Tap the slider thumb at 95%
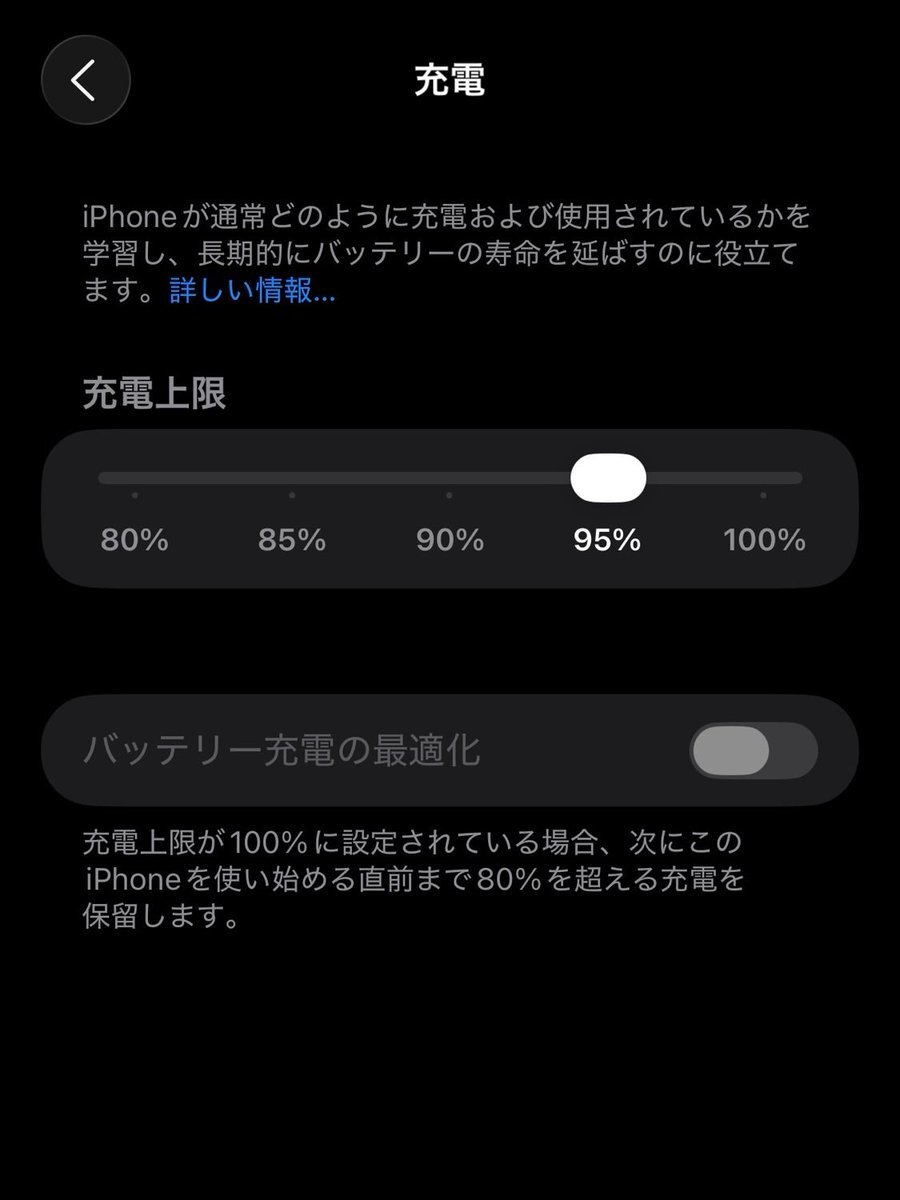 [x=607, y=478]
